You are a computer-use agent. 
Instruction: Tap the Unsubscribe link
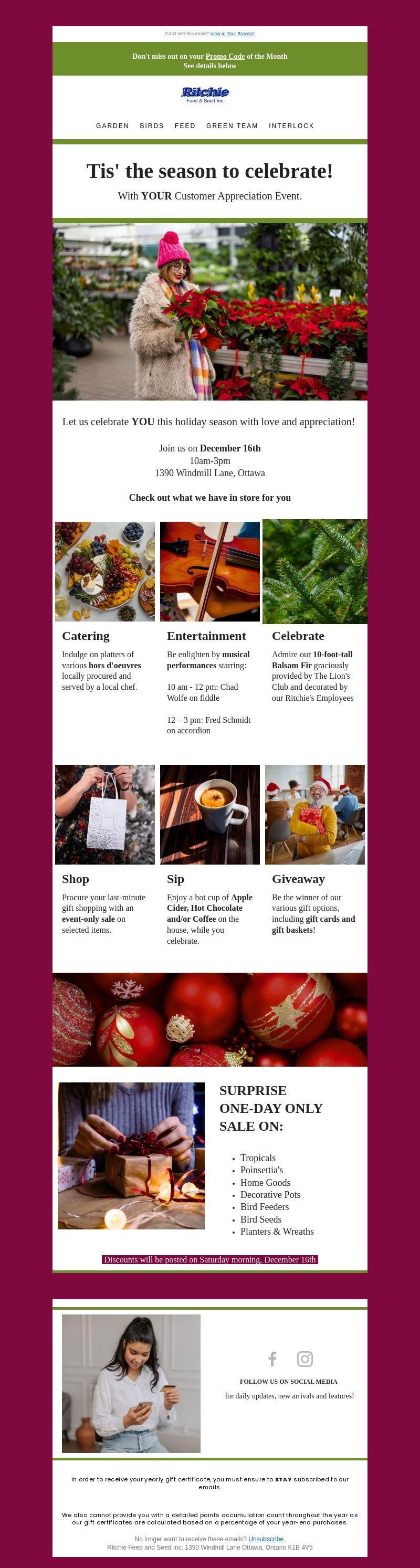coord(266,1539)
